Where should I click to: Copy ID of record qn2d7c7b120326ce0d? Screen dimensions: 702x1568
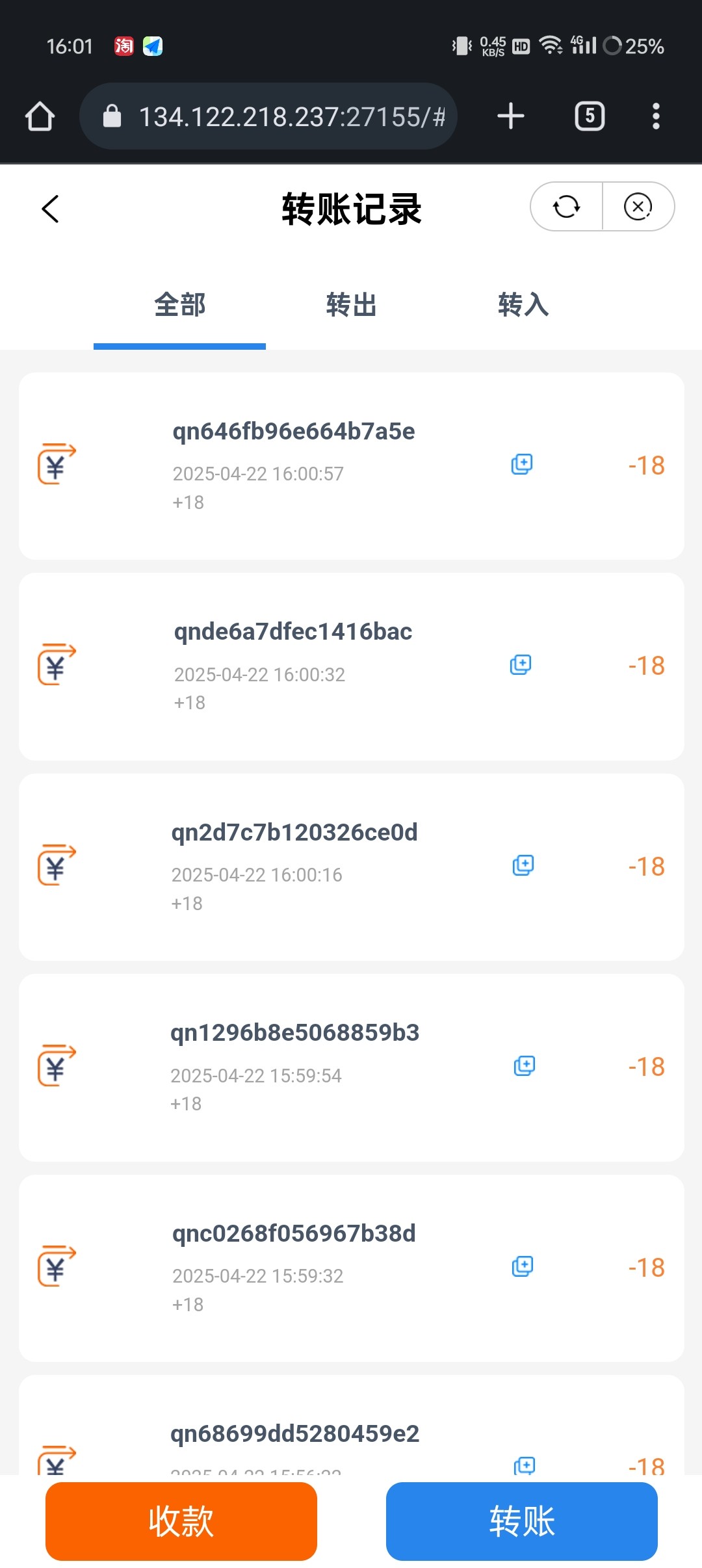523,865
